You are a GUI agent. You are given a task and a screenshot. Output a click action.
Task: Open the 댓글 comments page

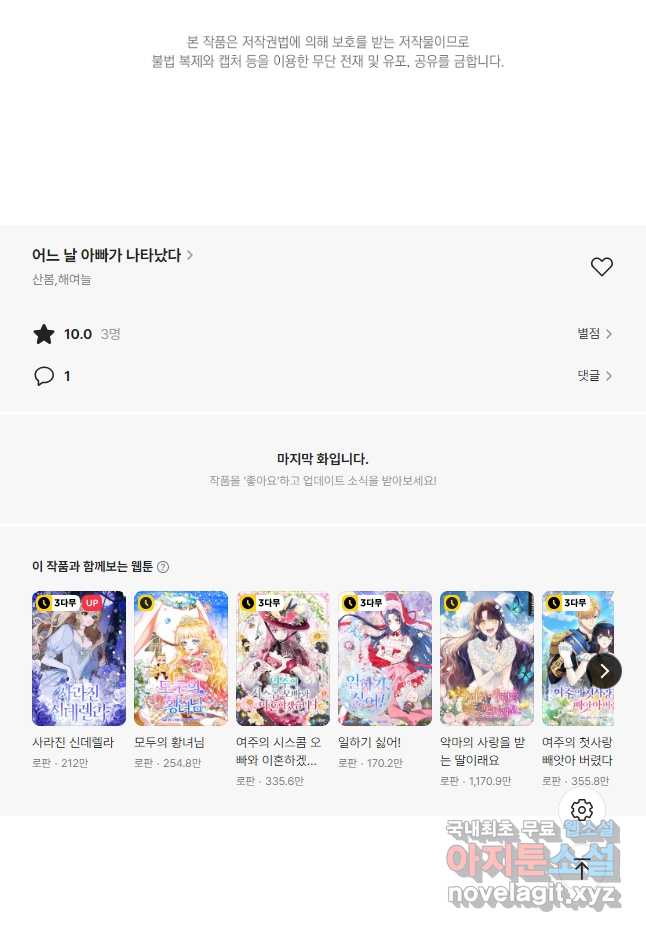[x=594, y=376]
